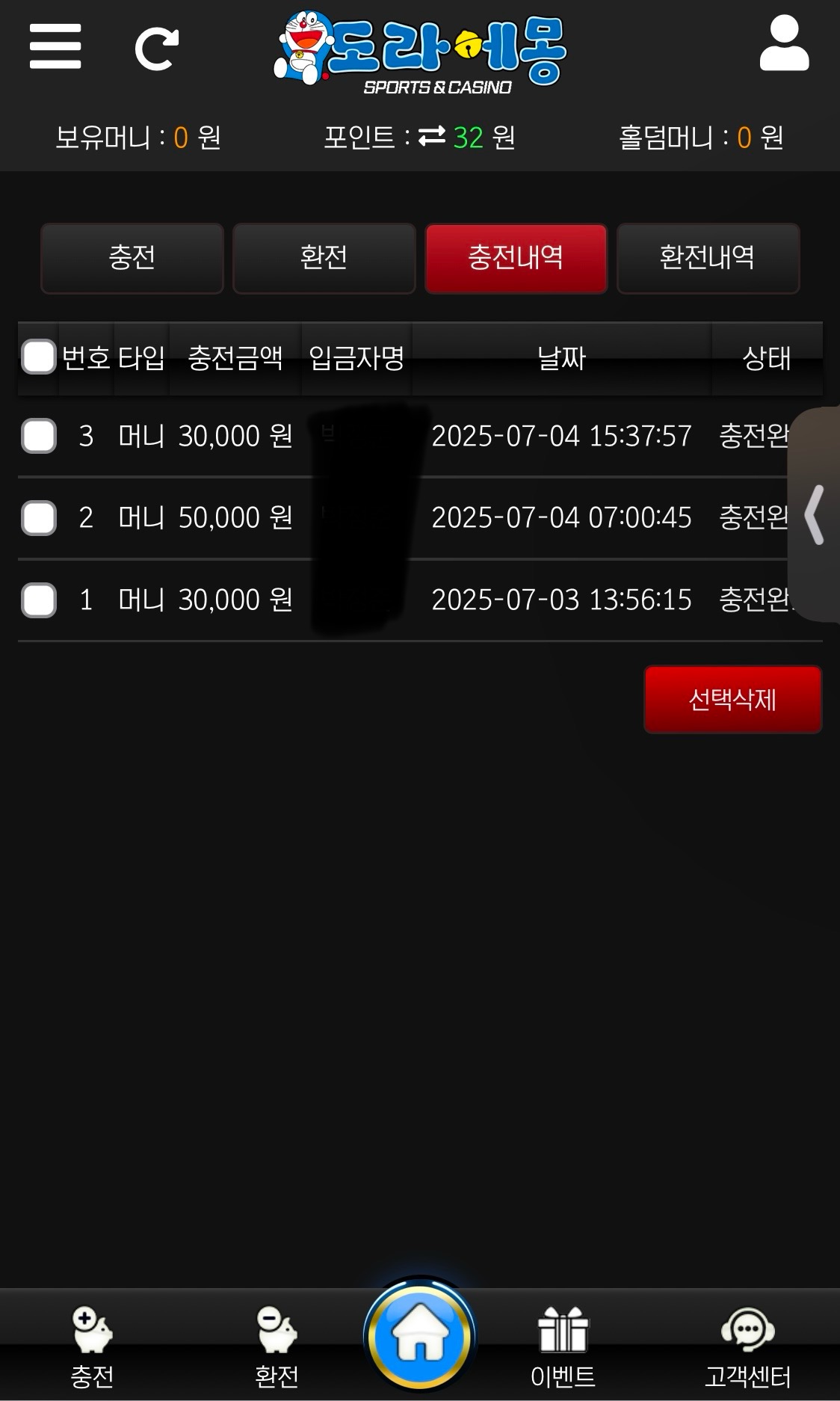
Task: Check the box for row number 3
Action: 39,436
